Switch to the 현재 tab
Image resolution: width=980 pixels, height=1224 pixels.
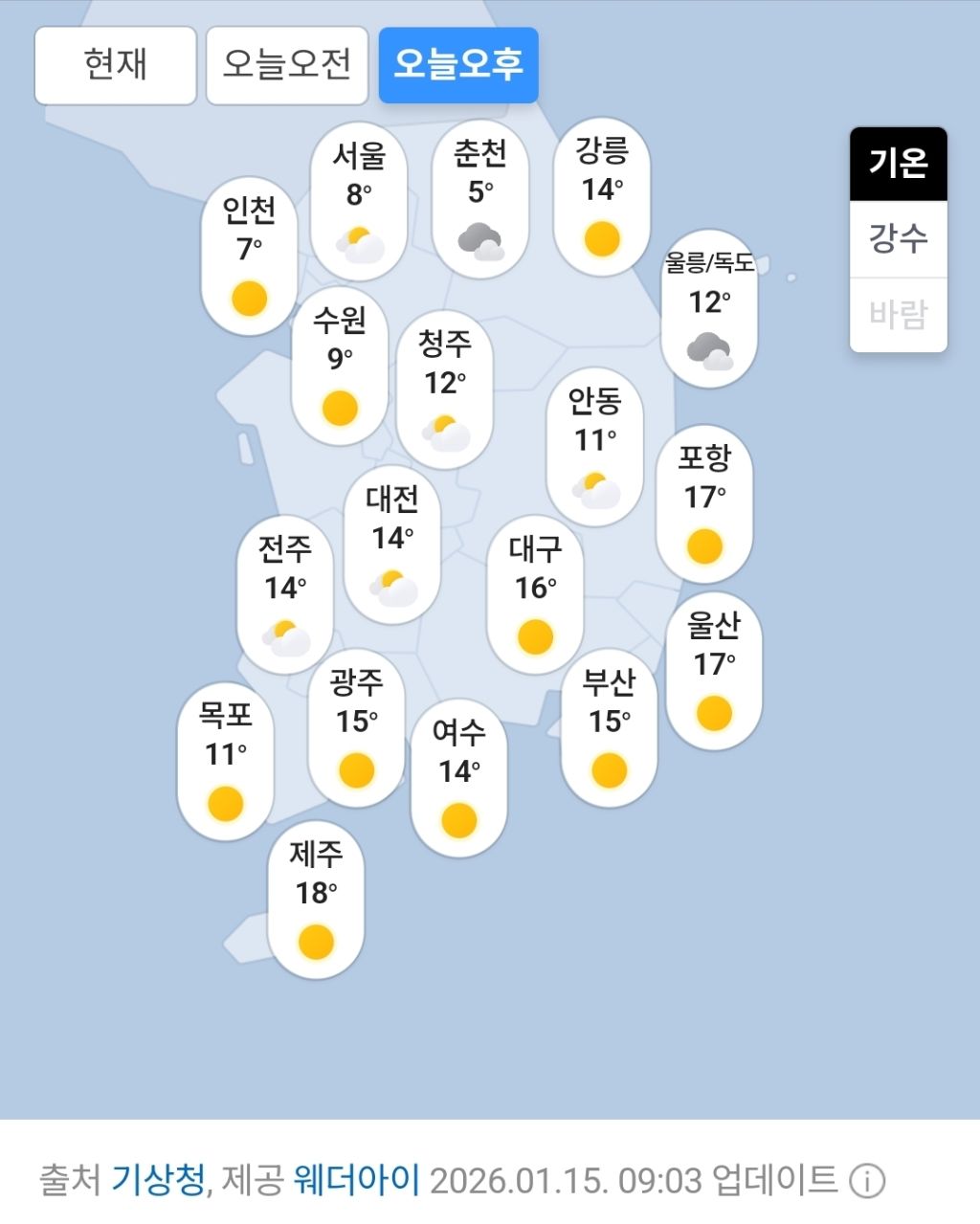tap(115, 65)
